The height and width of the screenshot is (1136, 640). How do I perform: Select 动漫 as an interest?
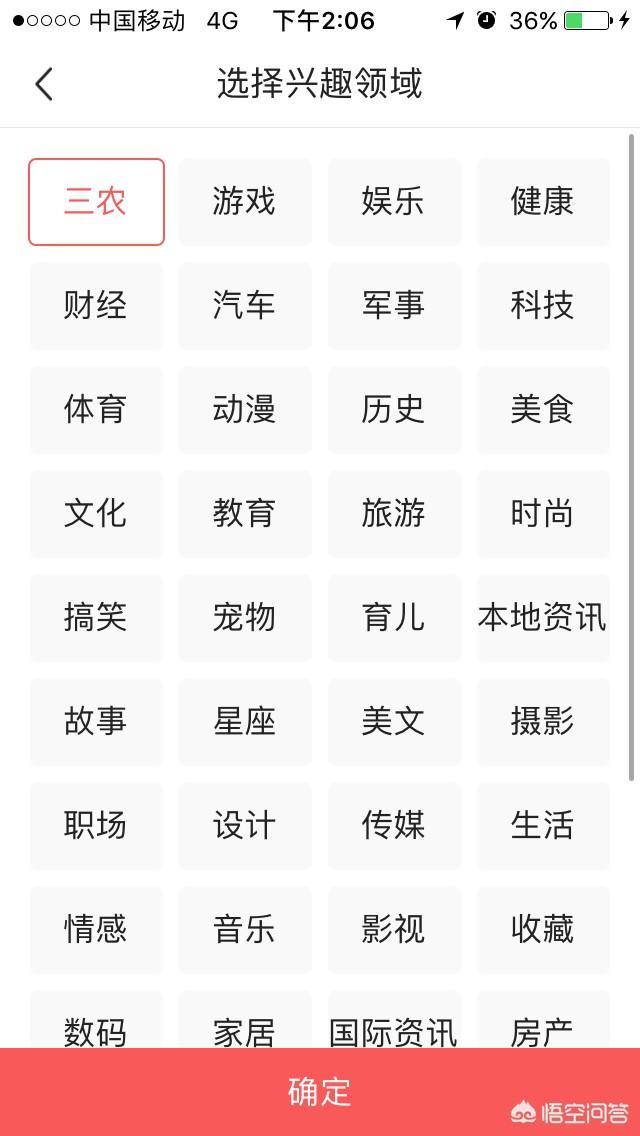click(x=245, y=410)
